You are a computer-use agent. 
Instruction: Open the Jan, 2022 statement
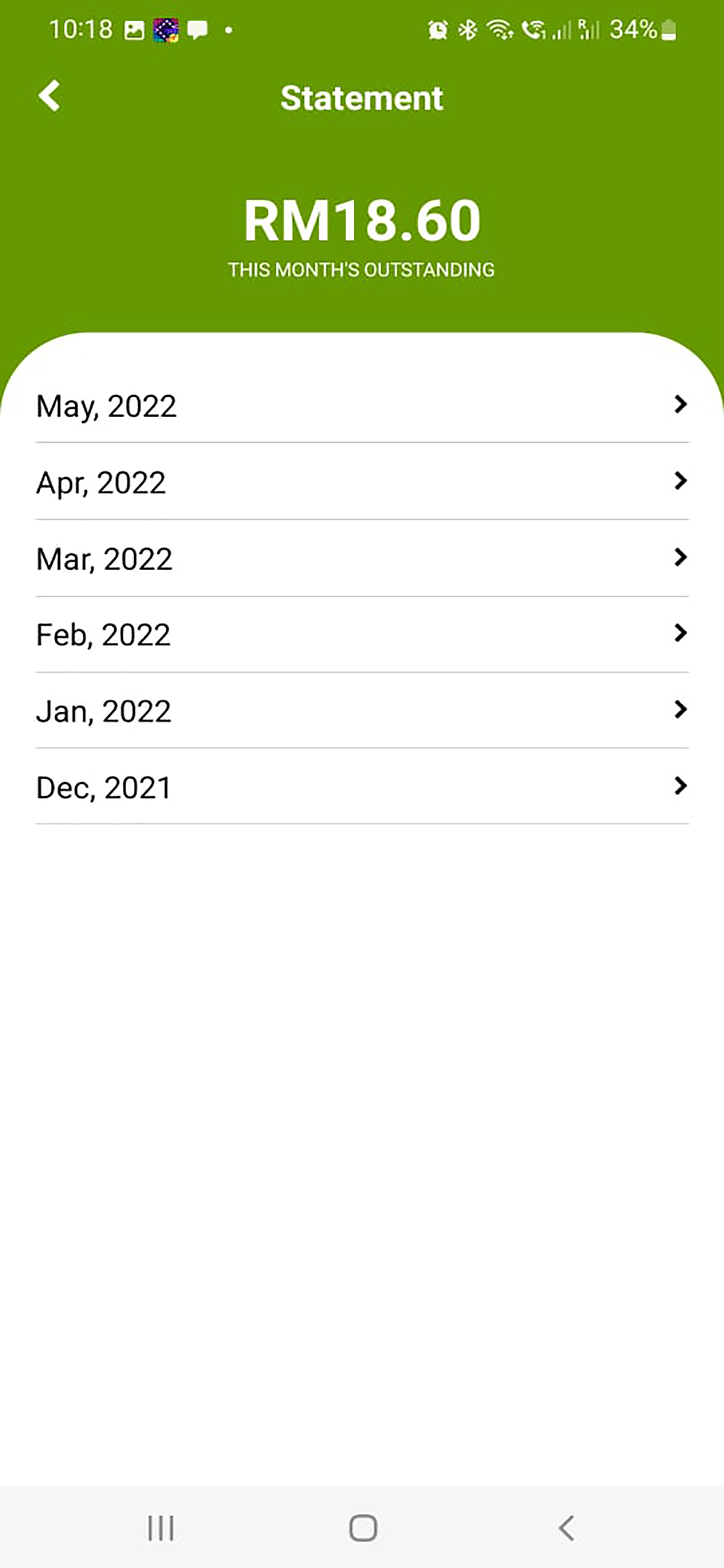(362, 710)
